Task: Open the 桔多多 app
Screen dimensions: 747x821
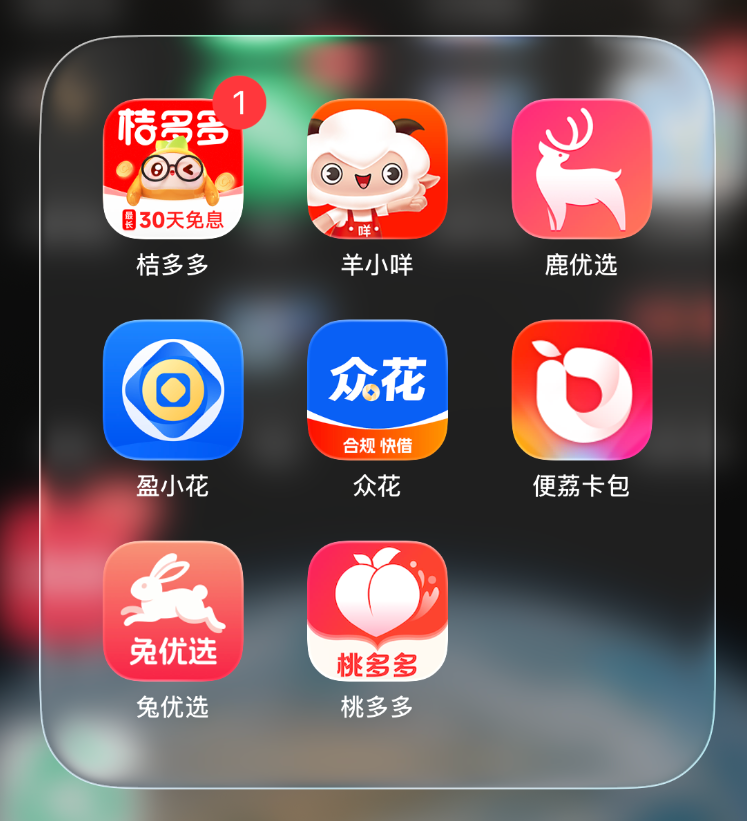Action: [173, 169]
